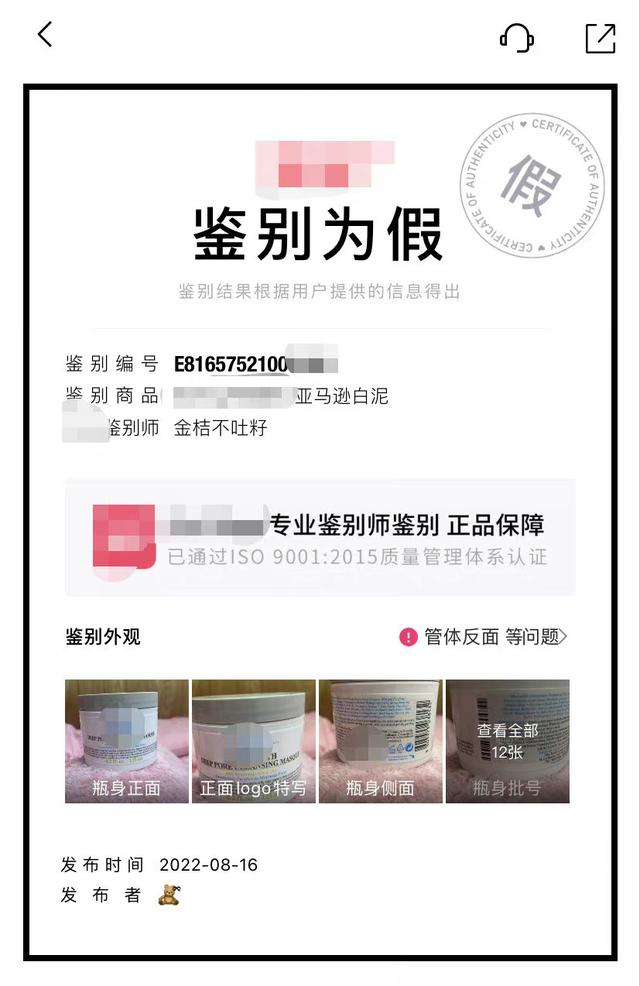The image size is (640, 986).
Task: Go back using the top-left arrow
Action: point(44,35)
